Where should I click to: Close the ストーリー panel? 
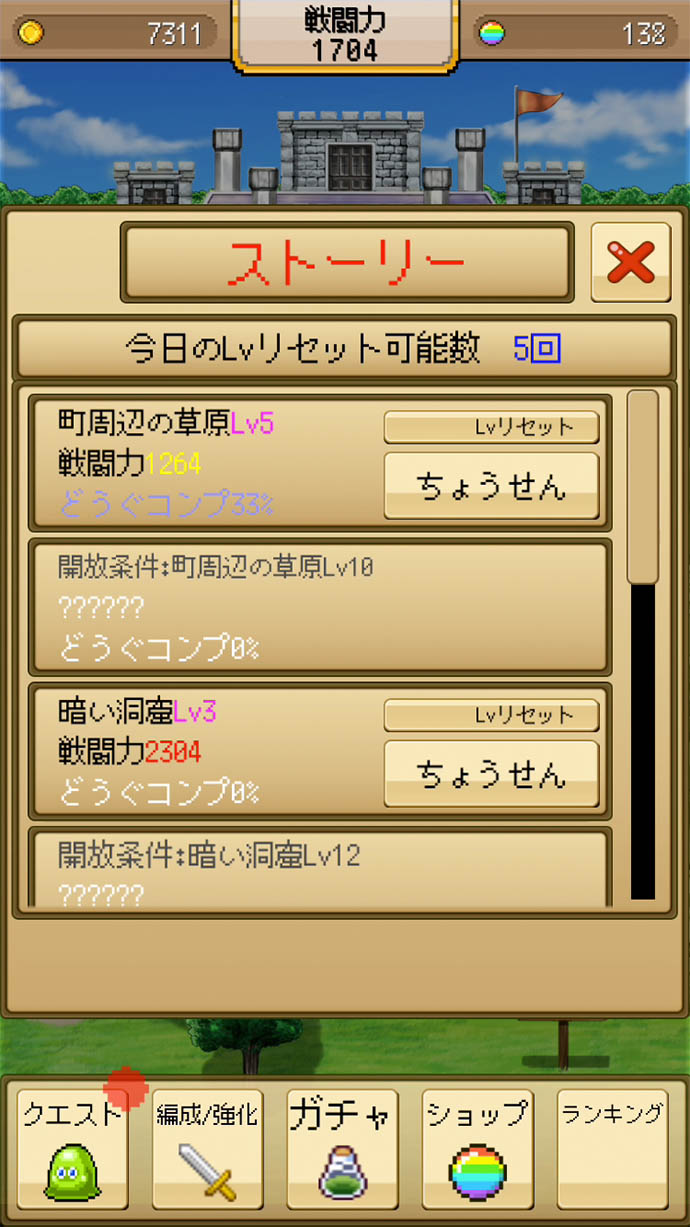click(630, 262)
